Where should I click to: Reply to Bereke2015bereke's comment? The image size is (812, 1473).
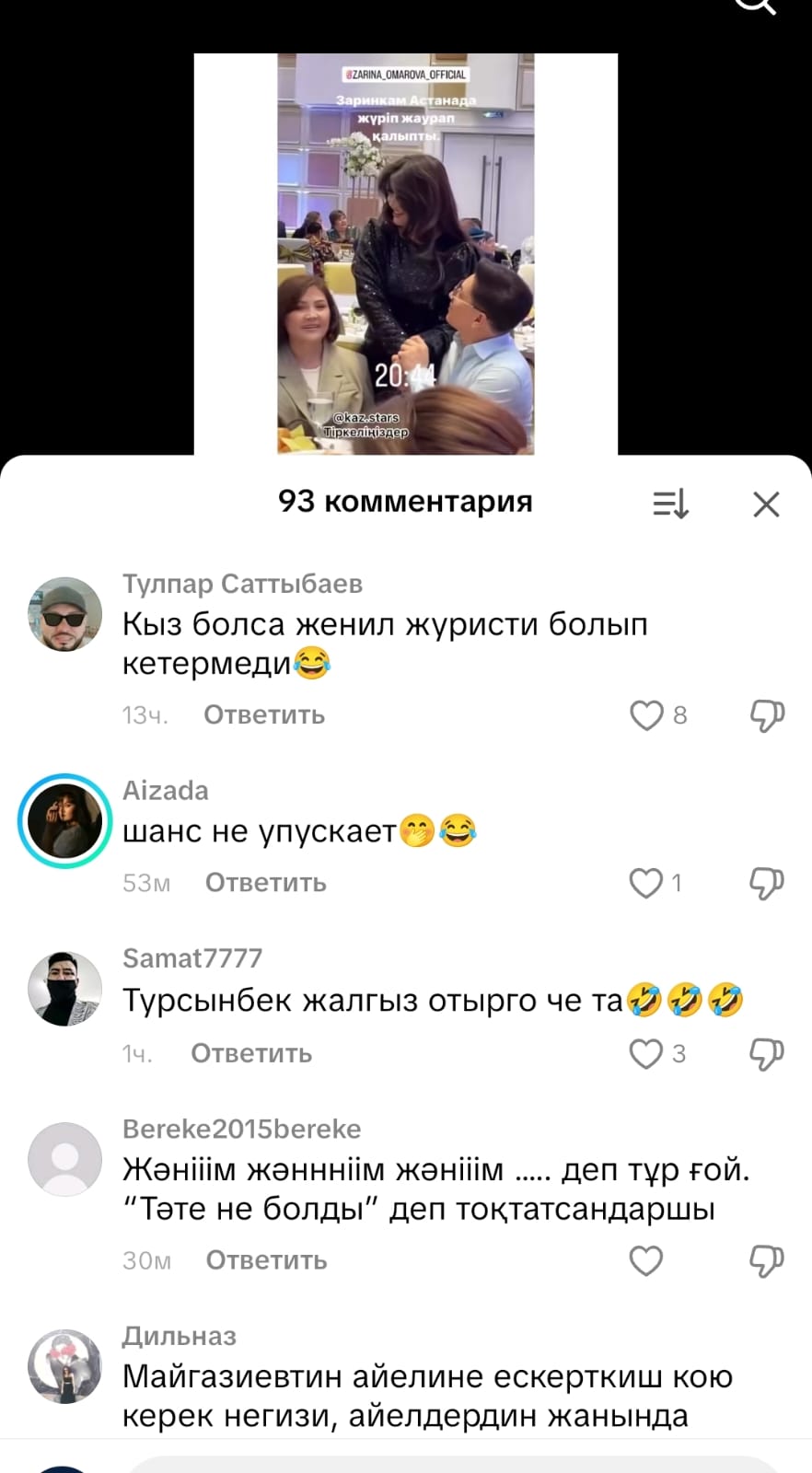[266, 1261]
